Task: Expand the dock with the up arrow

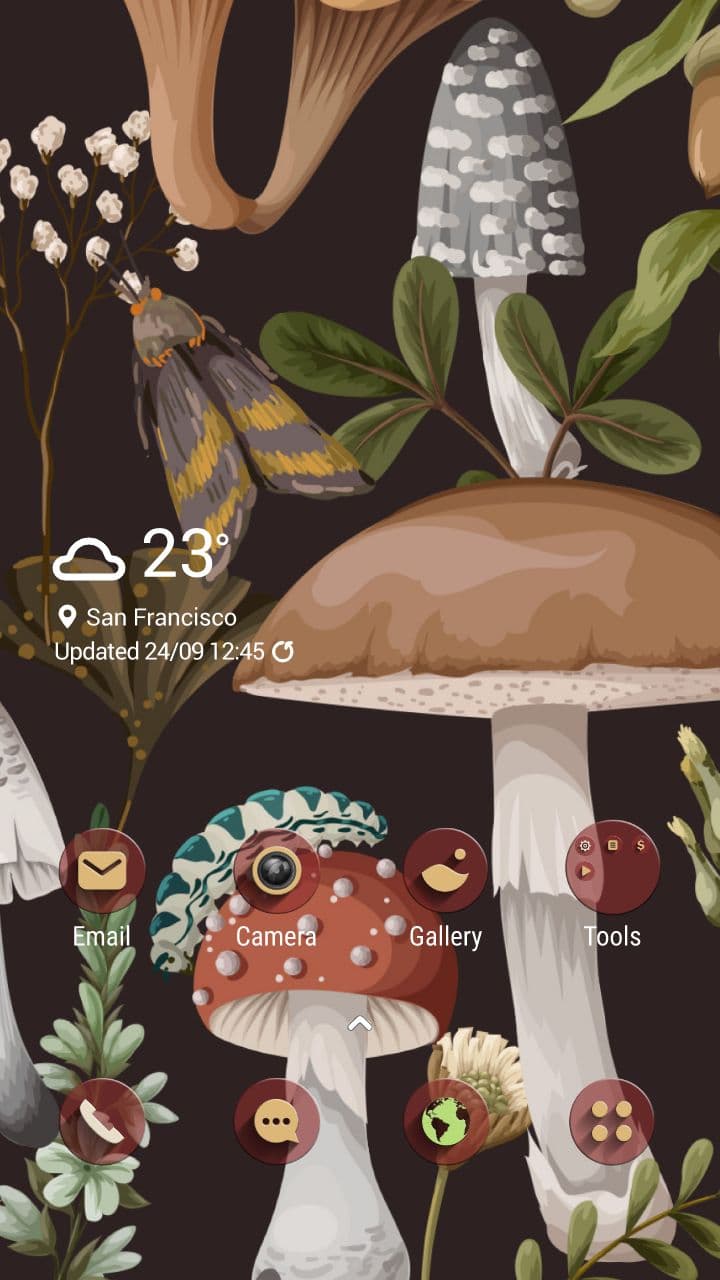Action: click(x=360, y=1023)
